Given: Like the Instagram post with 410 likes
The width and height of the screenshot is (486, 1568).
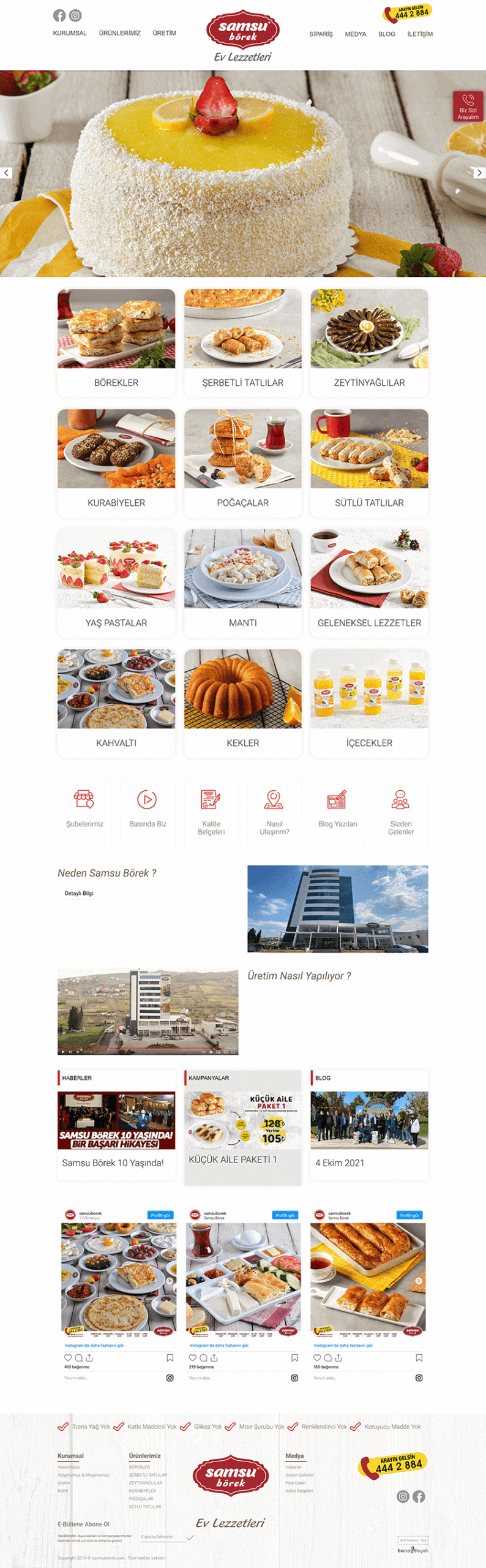Looking at the screenshot, I should [68, 1358].
